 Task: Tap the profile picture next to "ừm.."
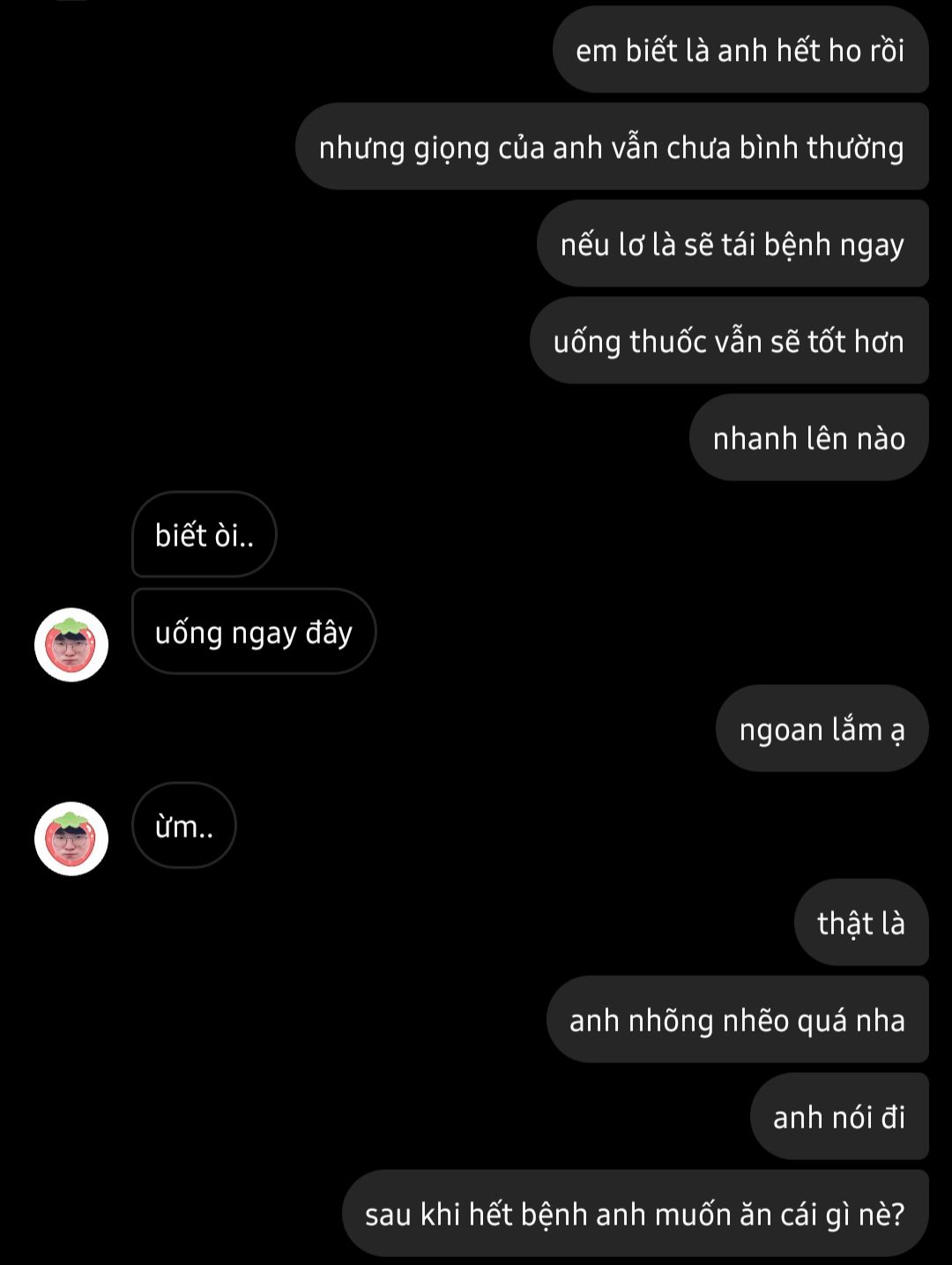(71, 838)
